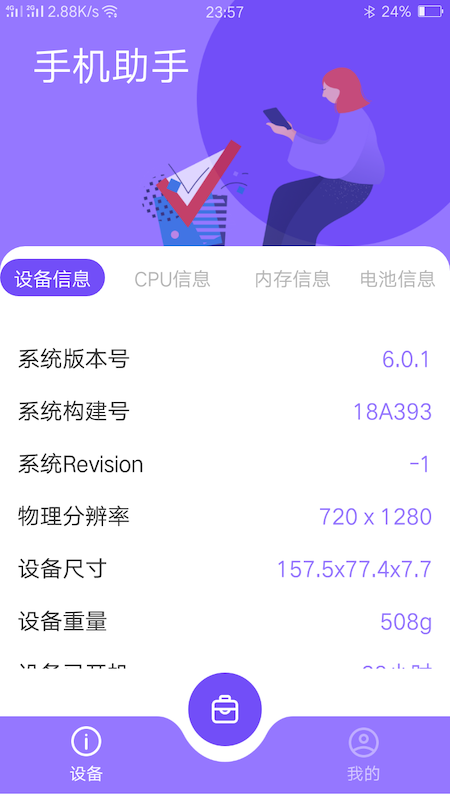Switch to the CPU信息 tab
Image resolution: width=450 pixels, height=800 pixels.
coord(172,279)
